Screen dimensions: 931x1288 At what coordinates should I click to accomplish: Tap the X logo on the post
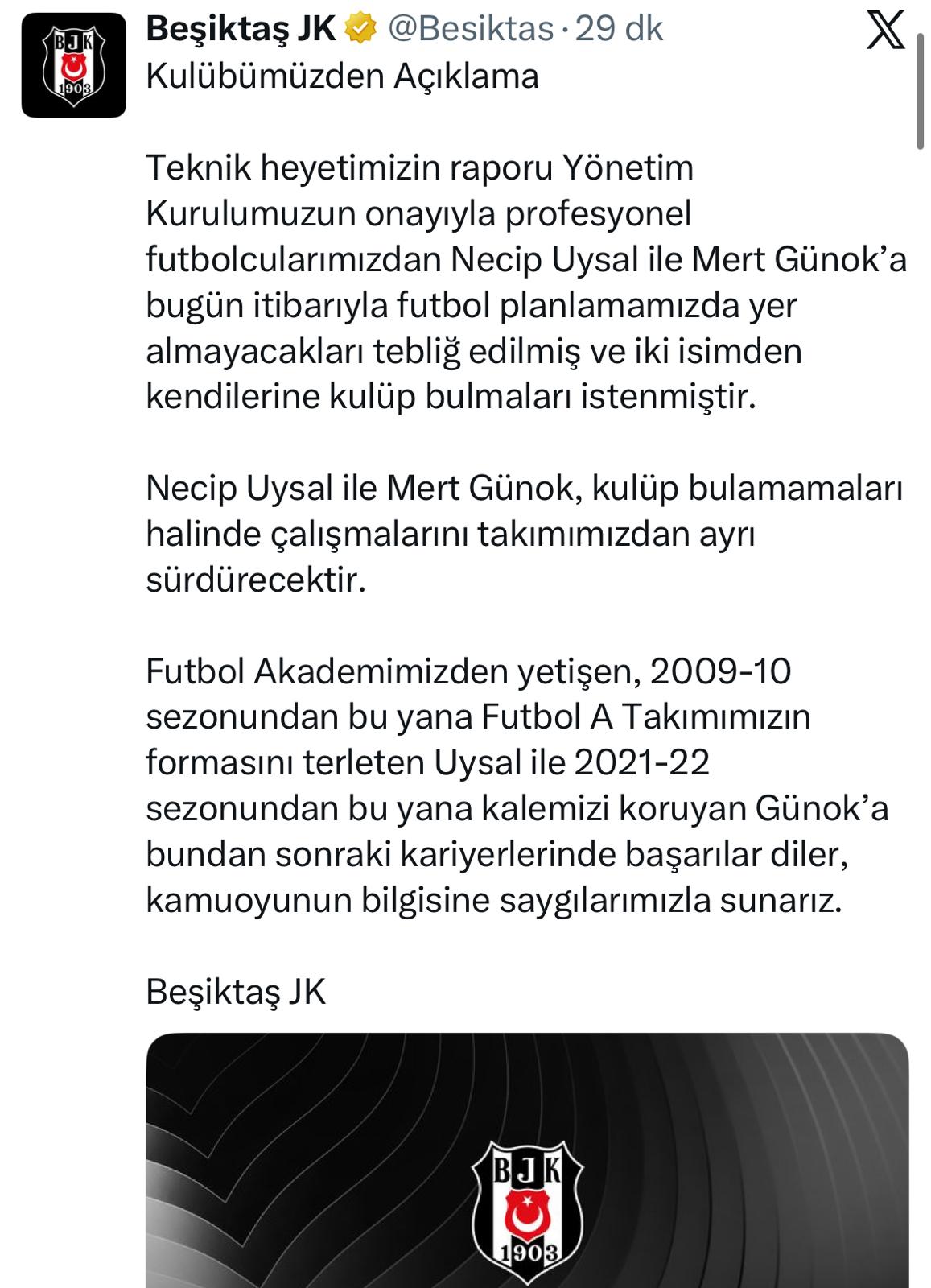[885, 32]
